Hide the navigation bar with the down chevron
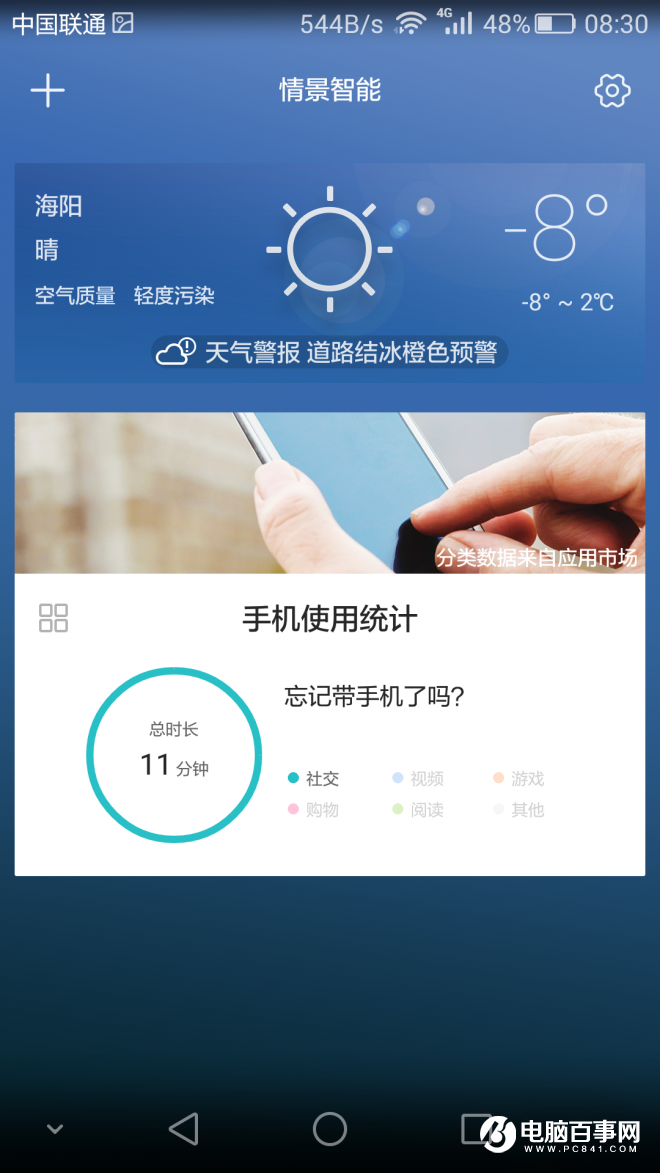This screenshot has width=660, height=1173. pos(55,1129)
